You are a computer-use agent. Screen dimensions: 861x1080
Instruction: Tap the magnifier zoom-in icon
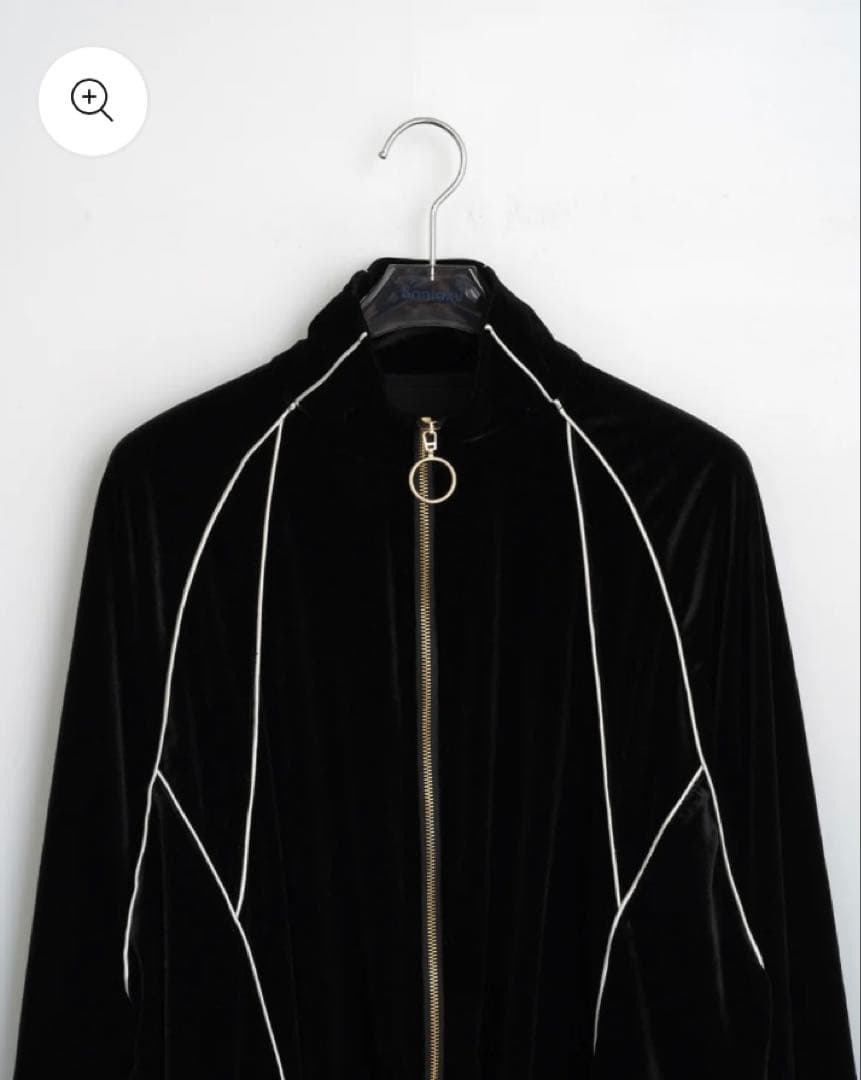92,100
